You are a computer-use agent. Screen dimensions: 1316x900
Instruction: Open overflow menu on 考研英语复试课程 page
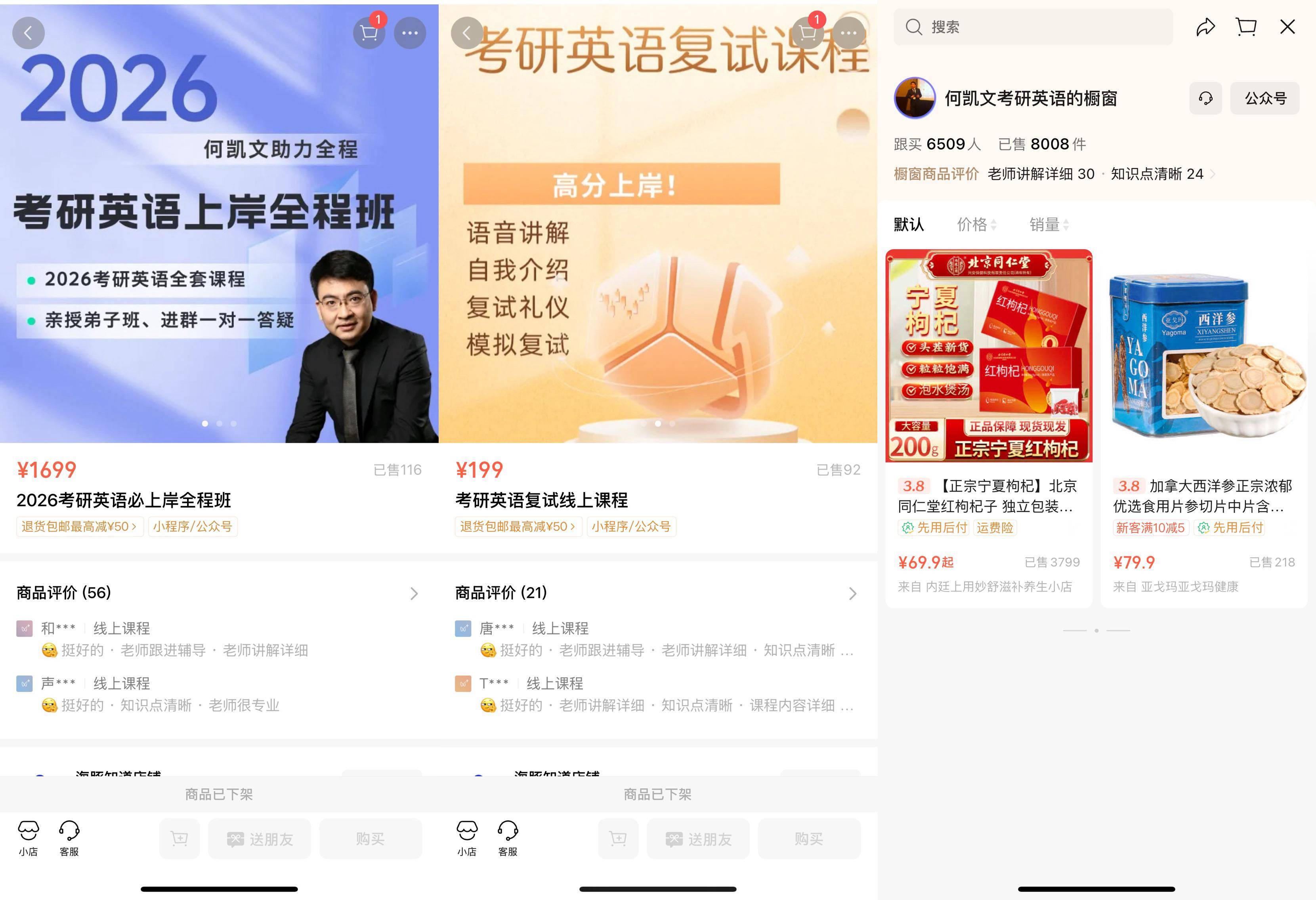(848, 33)
